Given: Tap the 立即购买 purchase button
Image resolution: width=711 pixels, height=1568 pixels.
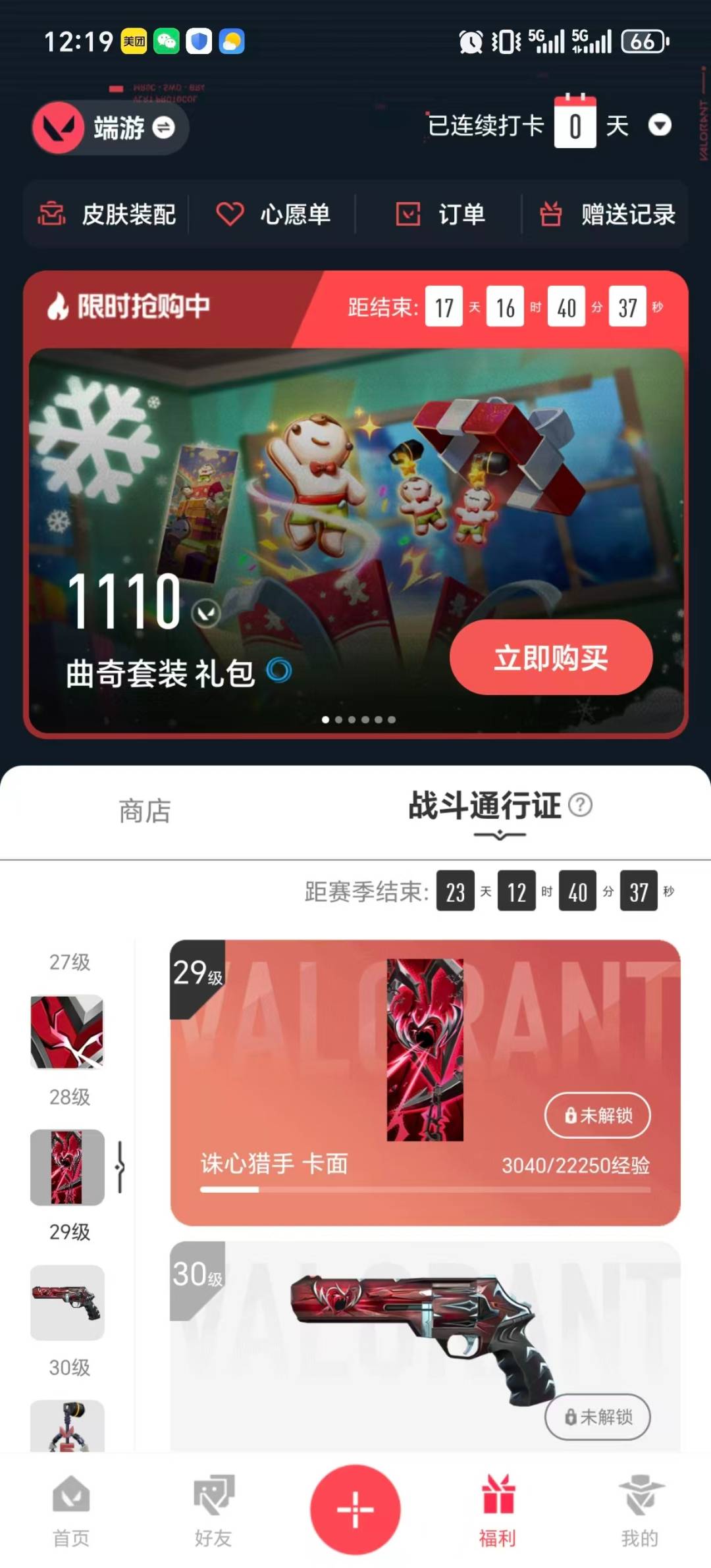Looking at the screenshot, I should tap(552, 656).
